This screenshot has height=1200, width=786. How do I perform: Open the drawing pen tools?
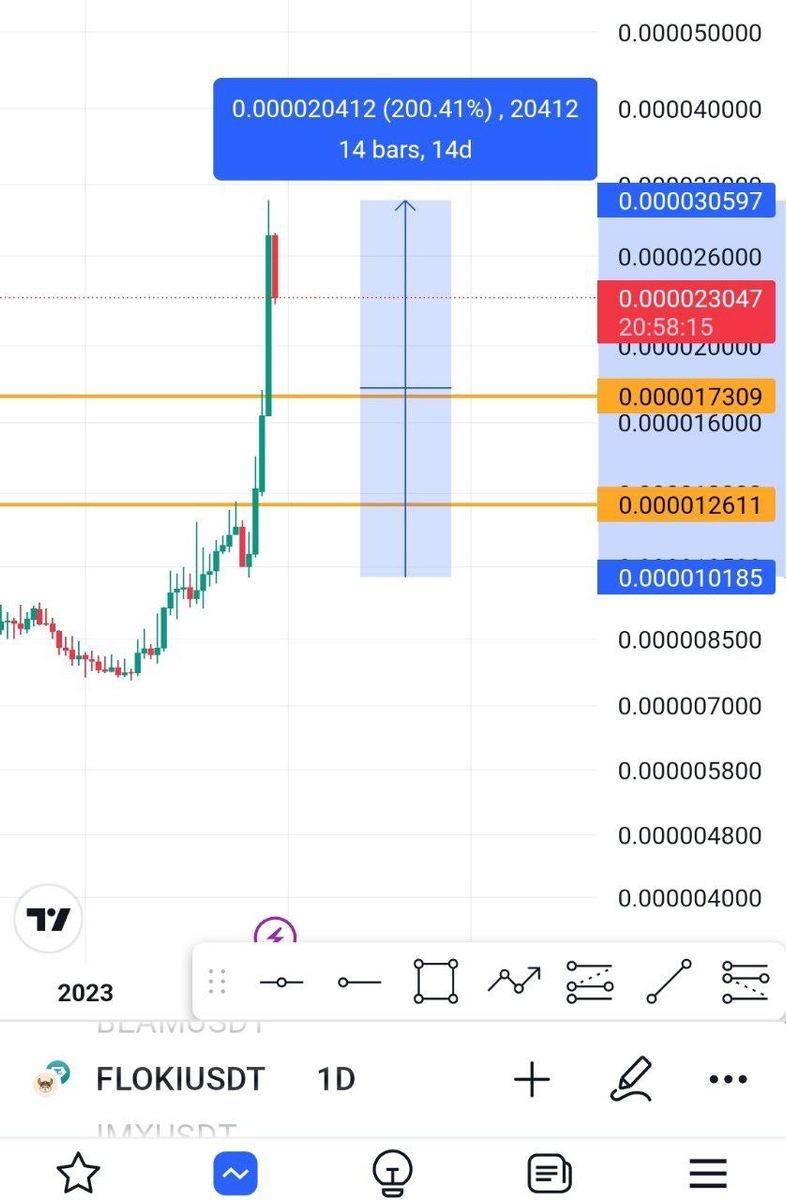click(632, 1078)
